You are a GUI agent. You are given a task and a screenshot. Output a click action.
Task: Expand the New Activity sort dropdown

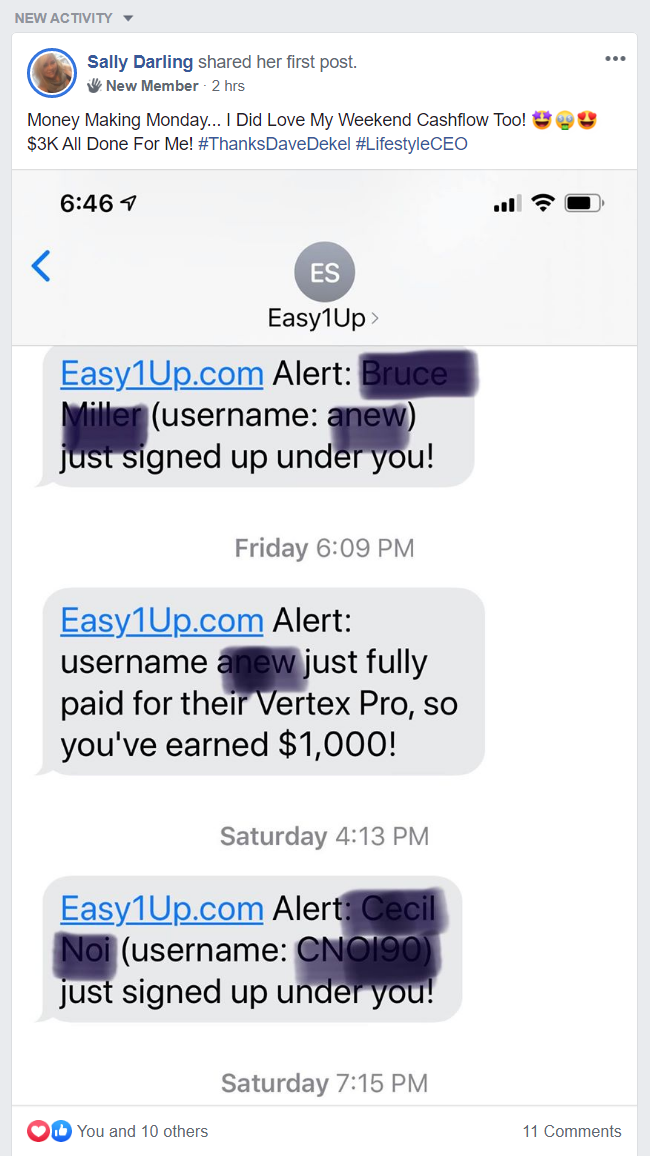127,18
